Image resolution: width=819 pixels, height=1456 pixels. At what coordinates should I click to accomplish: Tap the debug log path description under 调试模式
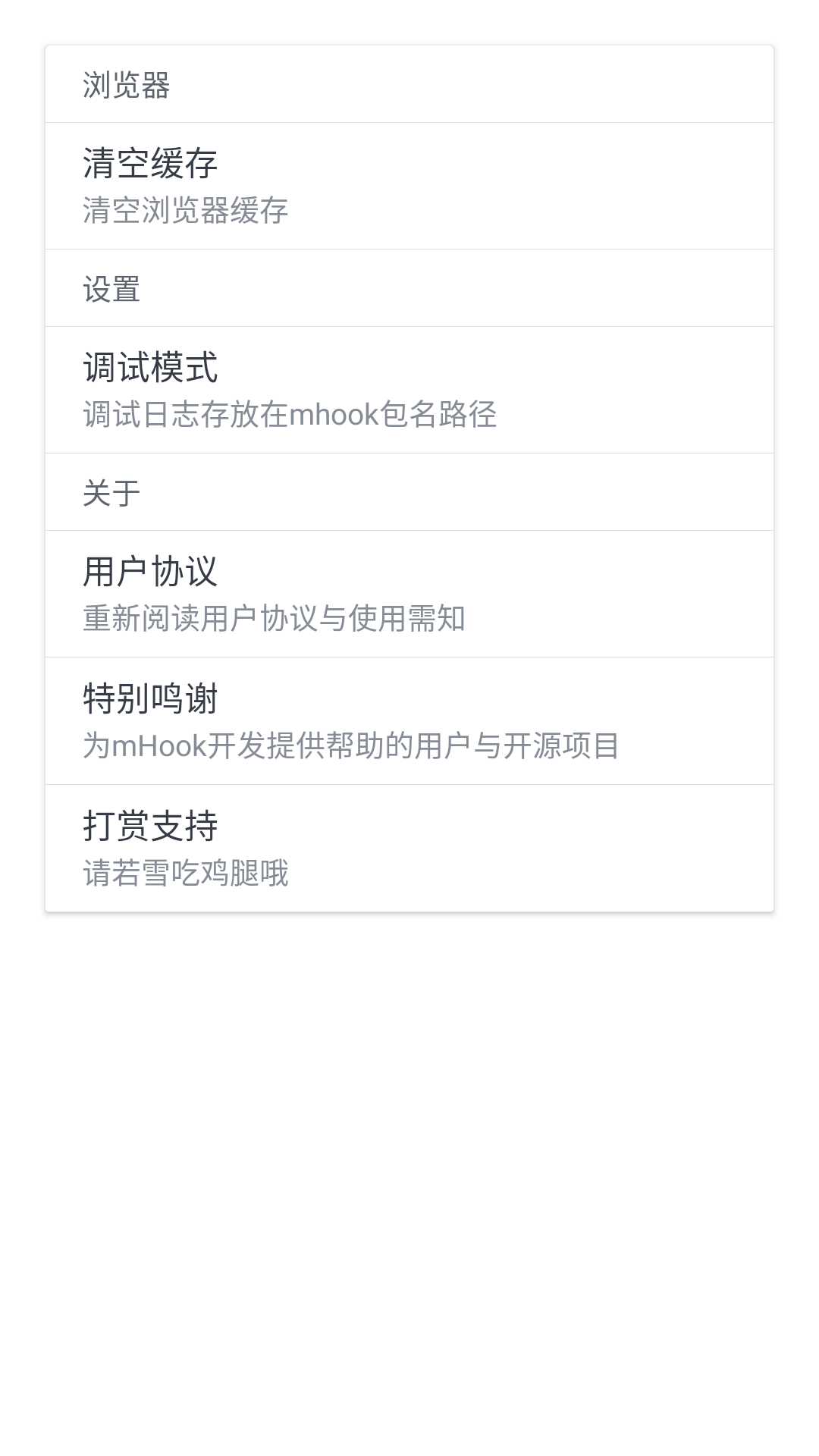point(290,416)
